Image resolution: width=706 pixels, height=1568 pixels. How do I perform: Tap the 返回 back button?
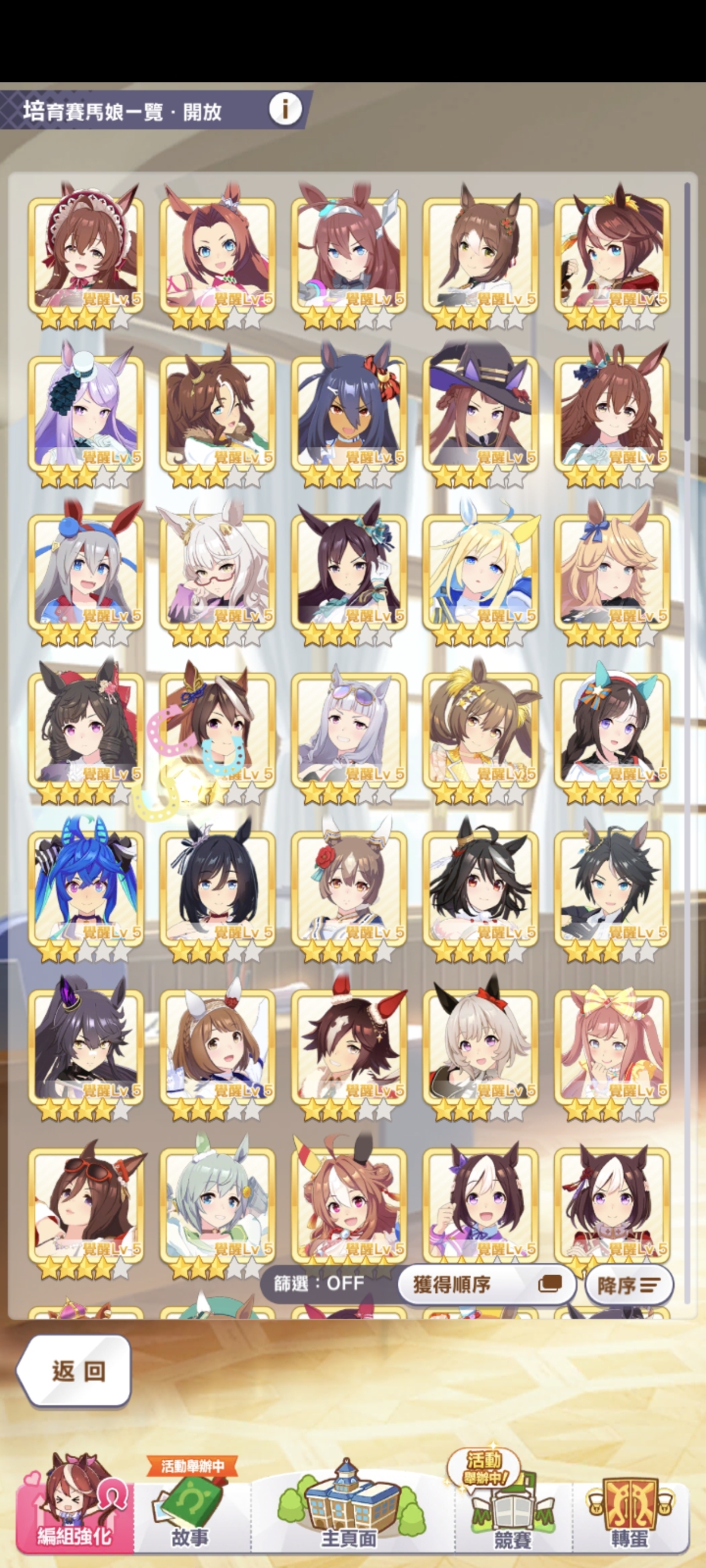coord(74,1371)
